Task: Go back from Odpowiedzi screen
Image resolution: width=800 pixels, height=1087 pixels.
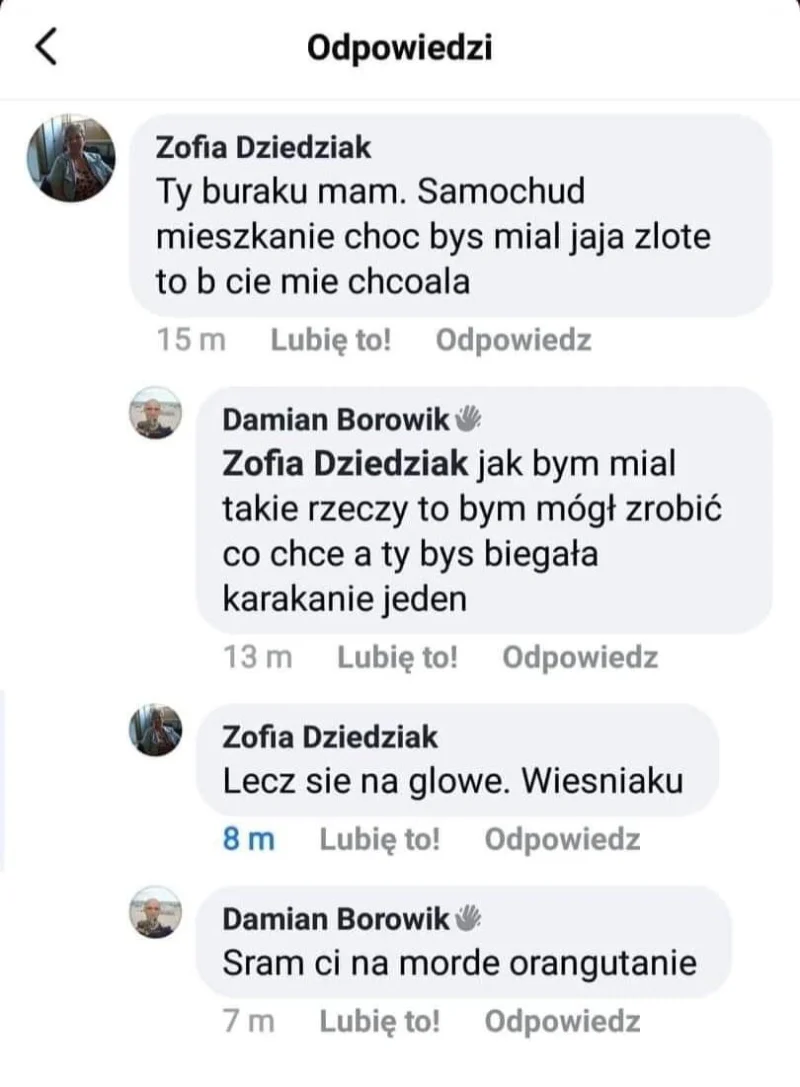Action: [47, 47]
